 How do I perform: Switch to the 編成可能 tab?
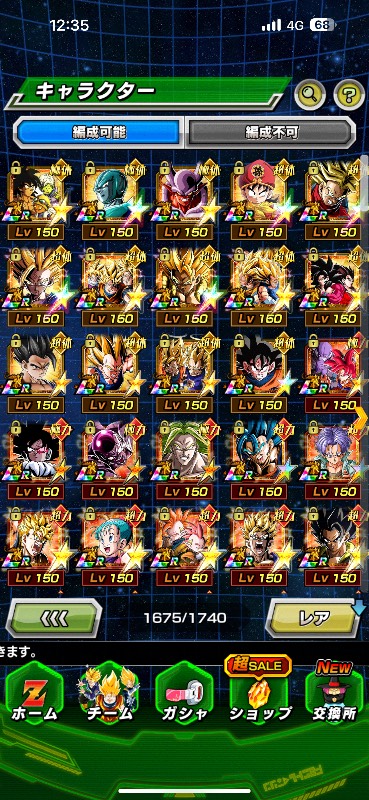pos(99,132)
